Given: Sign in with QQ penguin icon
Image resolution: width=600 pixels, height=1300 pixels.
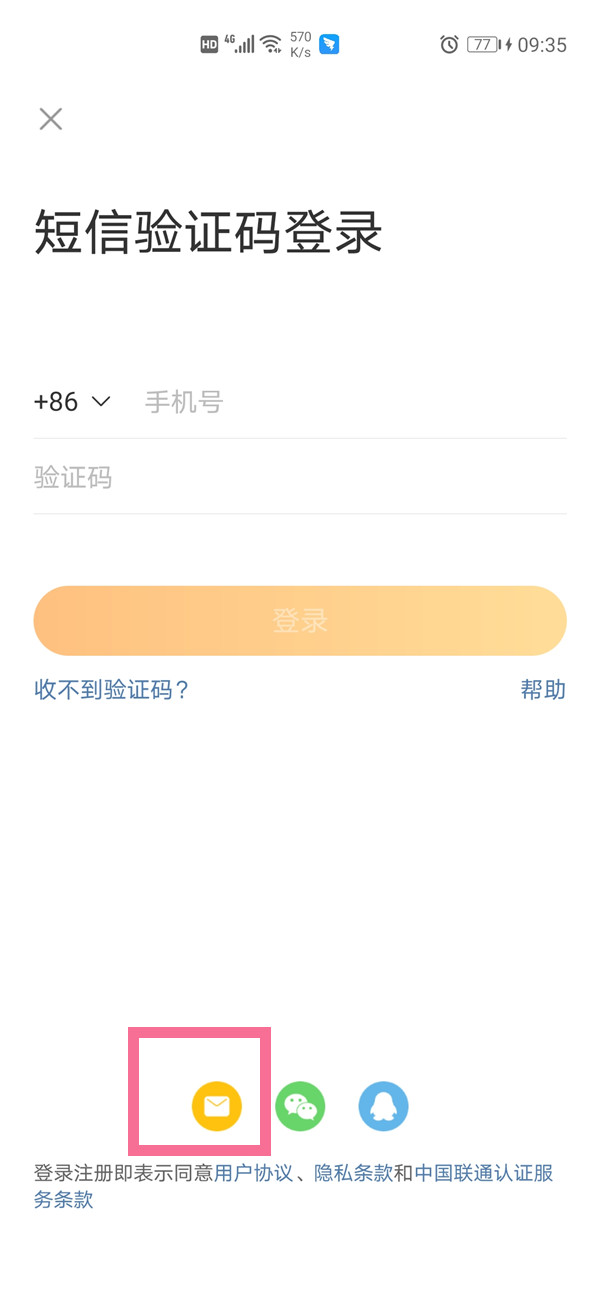Looking at the screenshot, I should click(x=384, y=1106).
